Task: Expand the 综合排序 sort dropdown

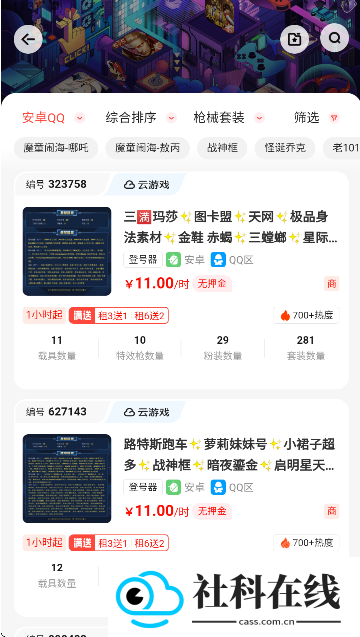Action: coord(141,118)
